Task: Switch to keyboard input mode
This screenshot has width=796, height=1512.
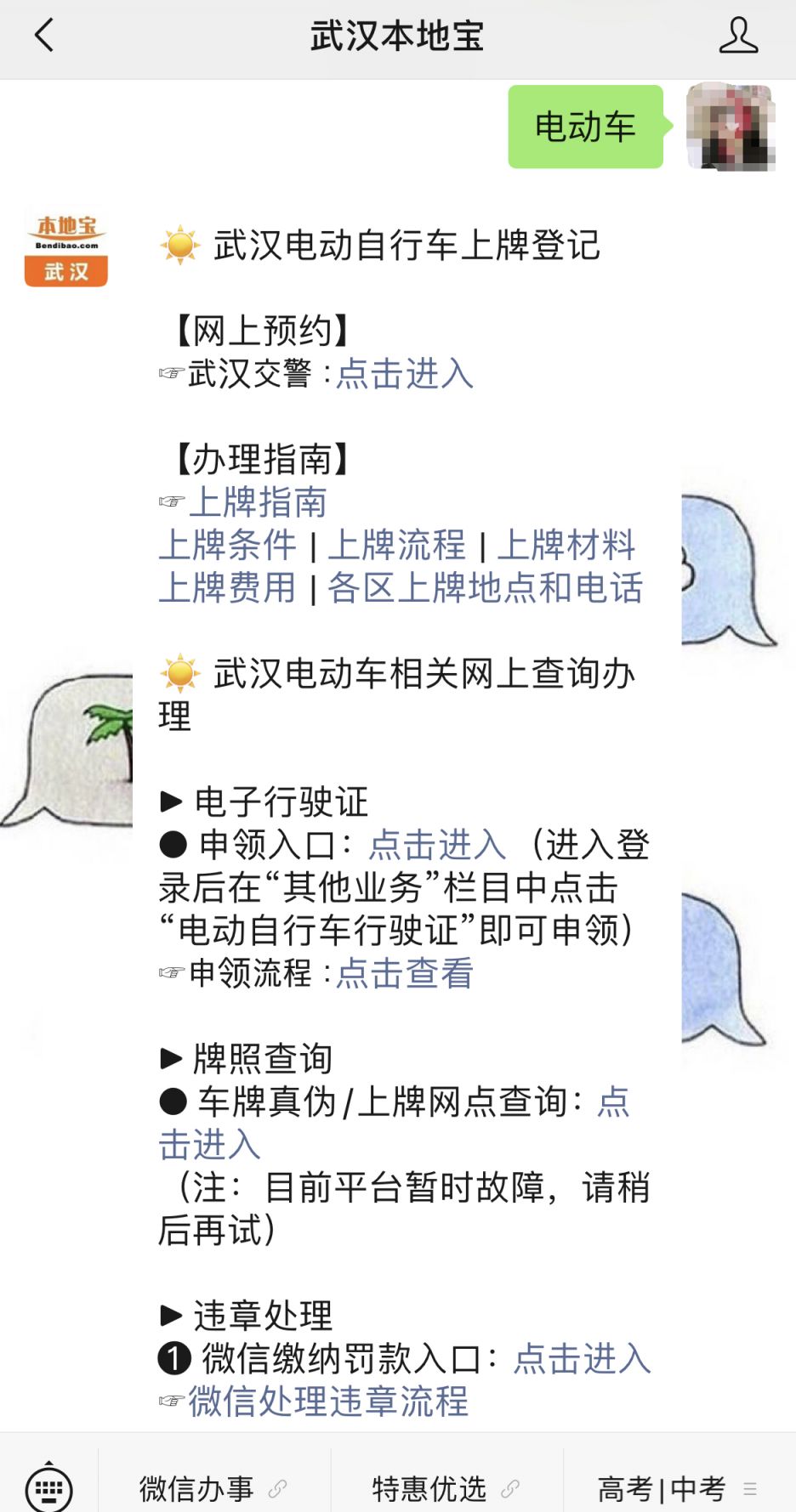Action: 49,1488
